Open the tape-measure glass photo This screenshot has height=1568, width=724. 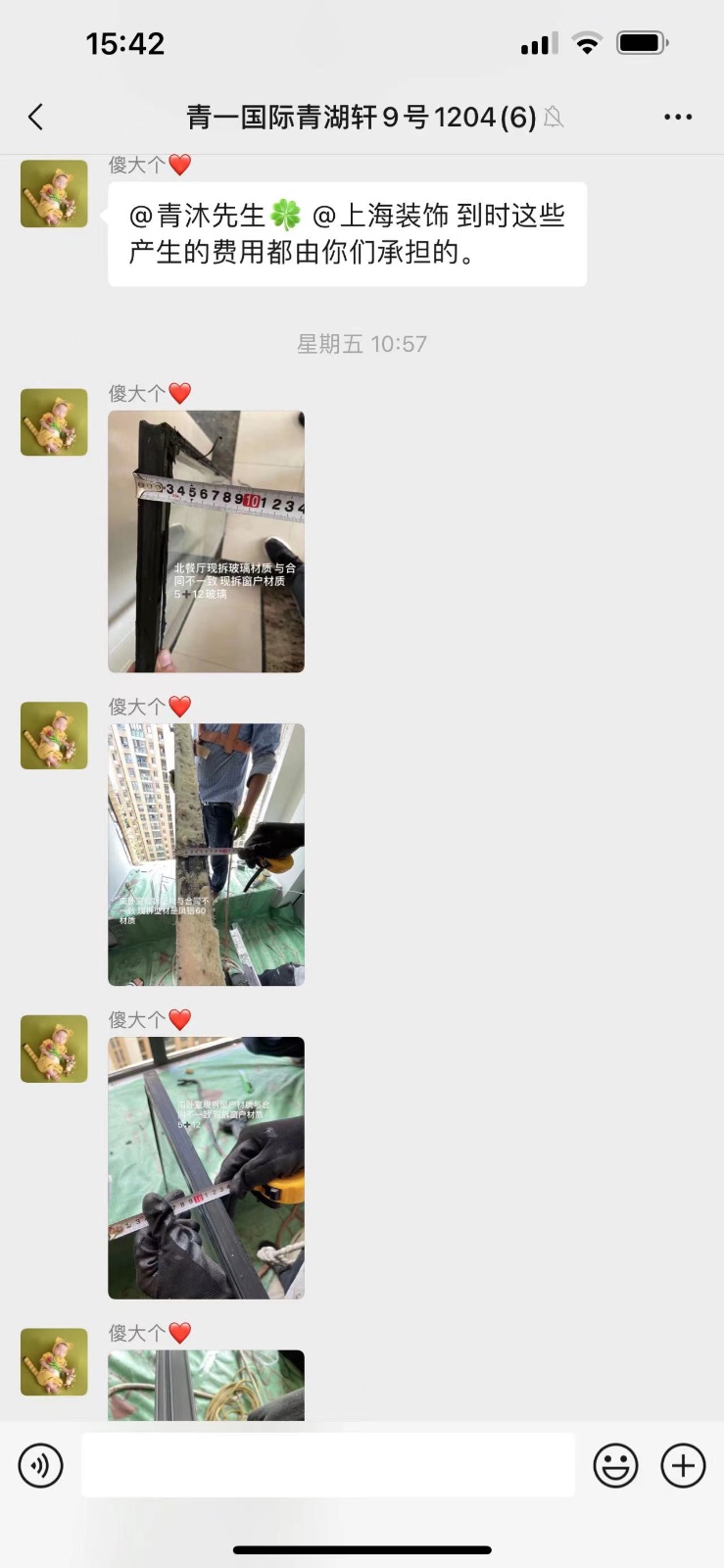pyautogui.click(x=206, y=541)
